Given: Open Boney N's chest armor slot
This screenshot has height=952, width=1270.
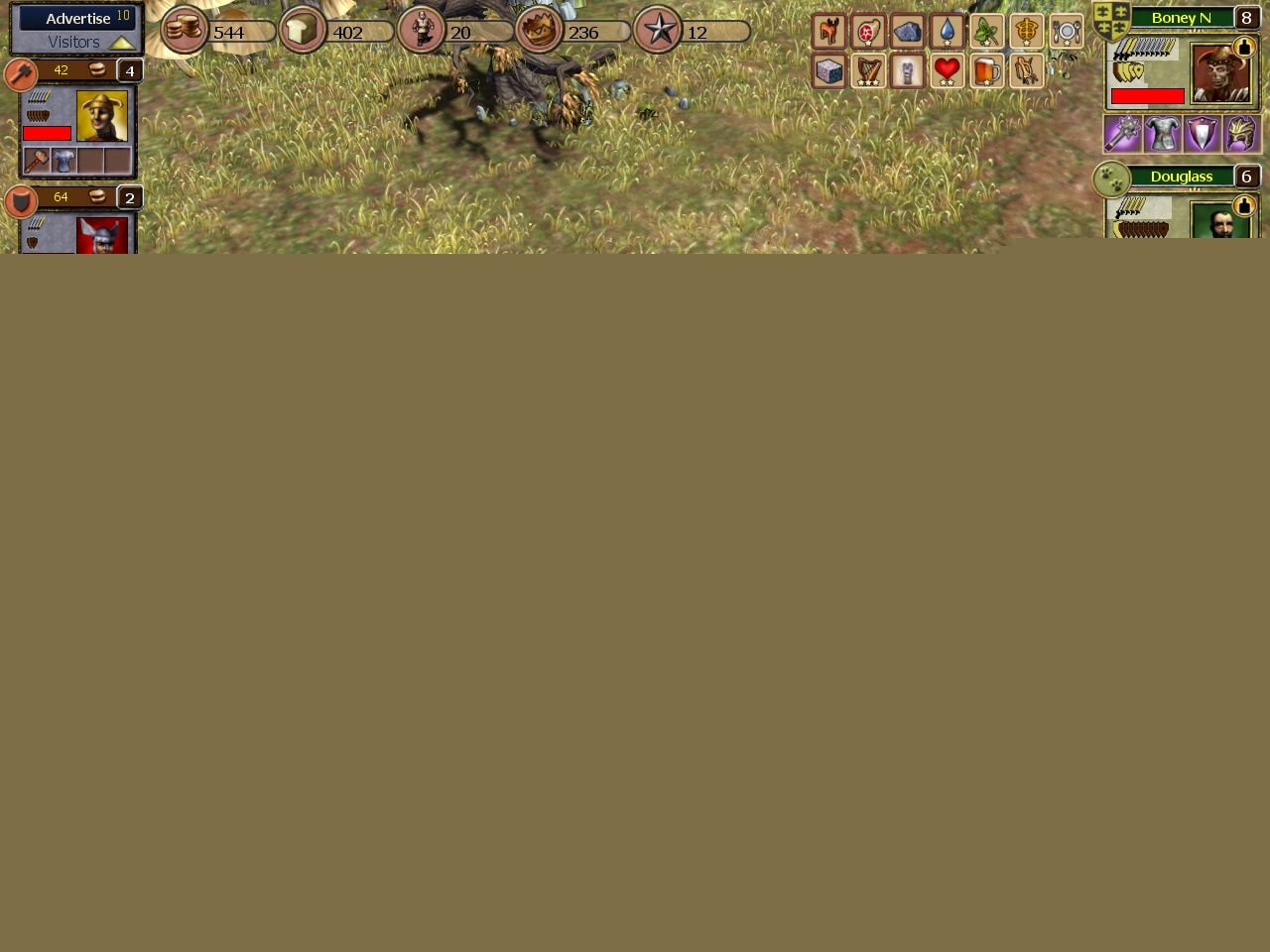Looking at the screenshot, I should (1162, 133).
